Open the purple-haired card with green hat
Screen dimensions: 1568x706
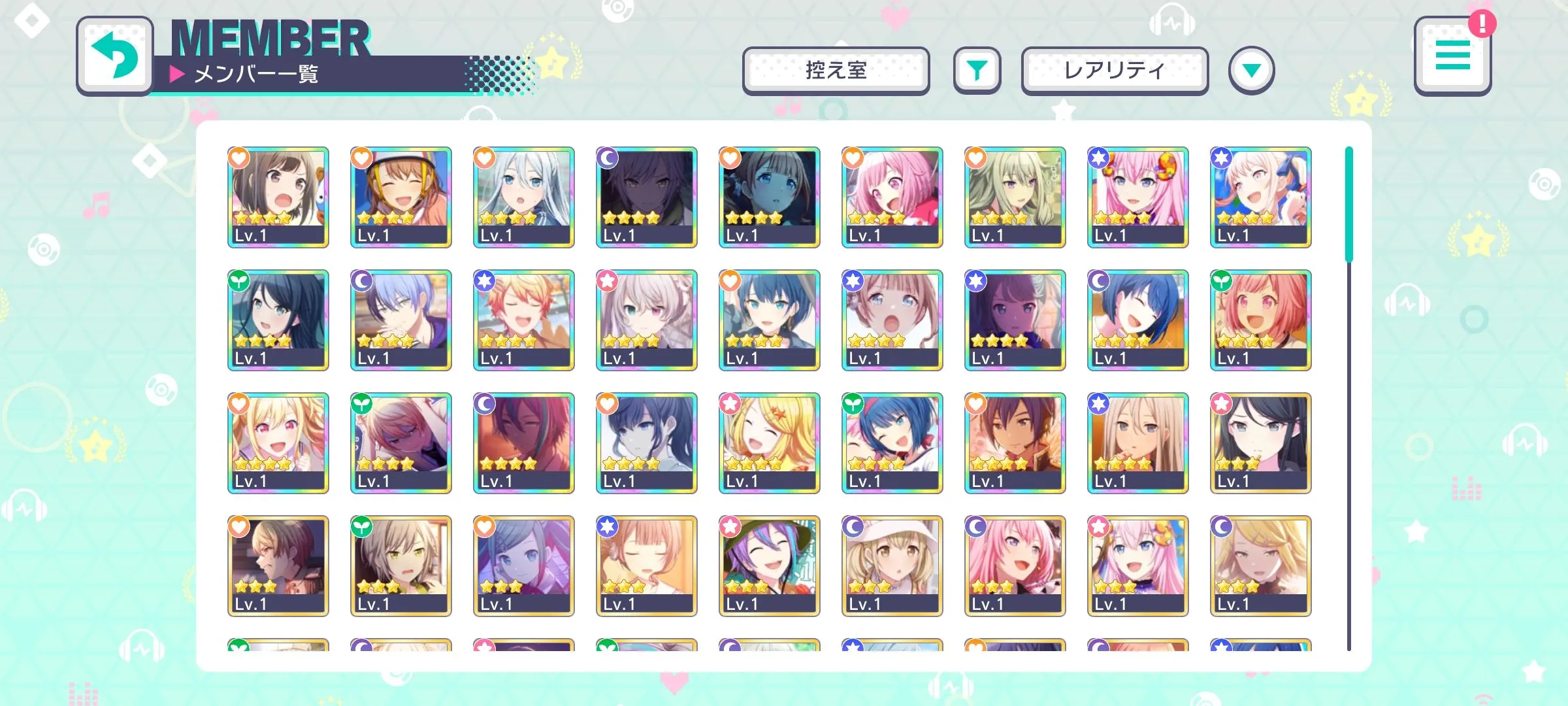pyautogui.click(x=769, y=565)
